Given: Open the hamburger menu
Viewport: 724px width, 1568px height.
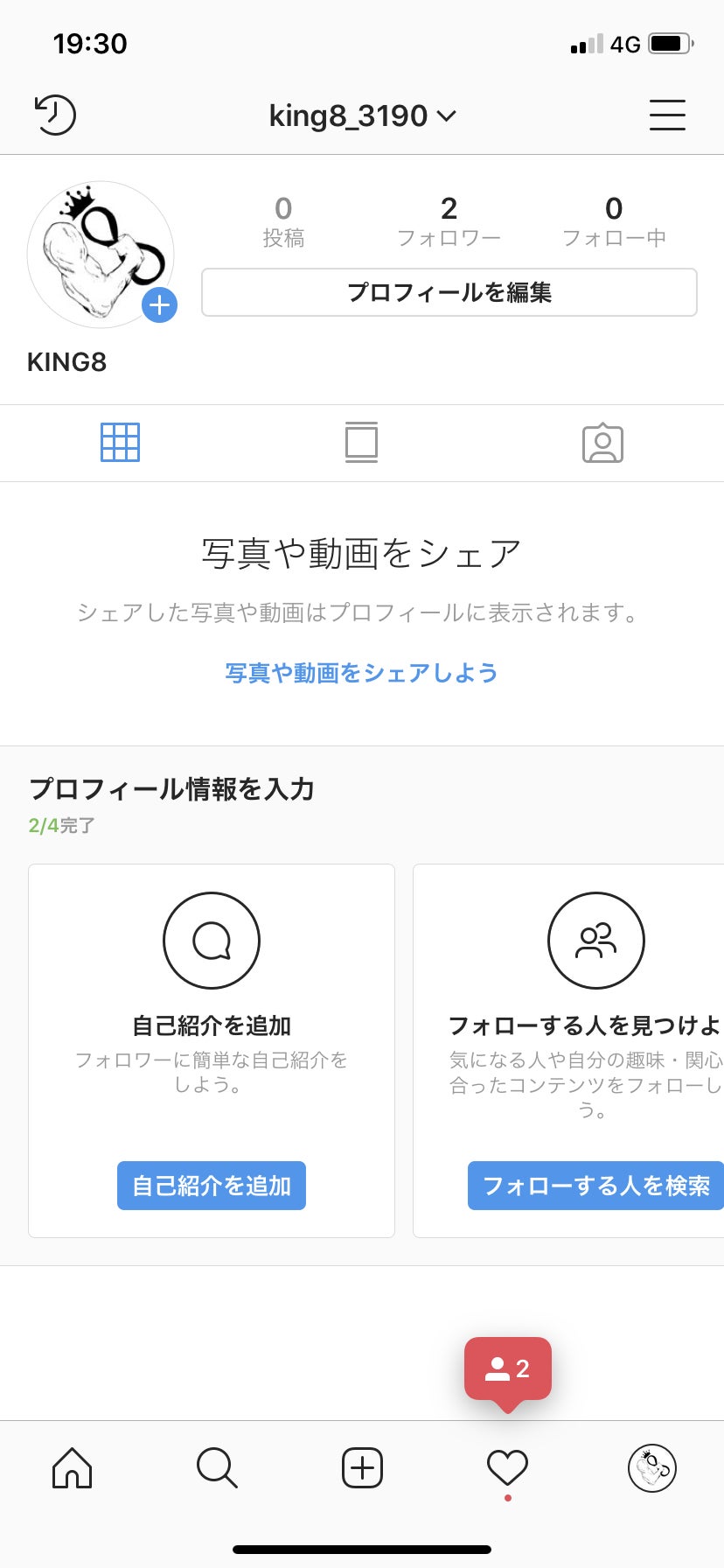Looking at the screenshot, I should [x=667, y=115].
